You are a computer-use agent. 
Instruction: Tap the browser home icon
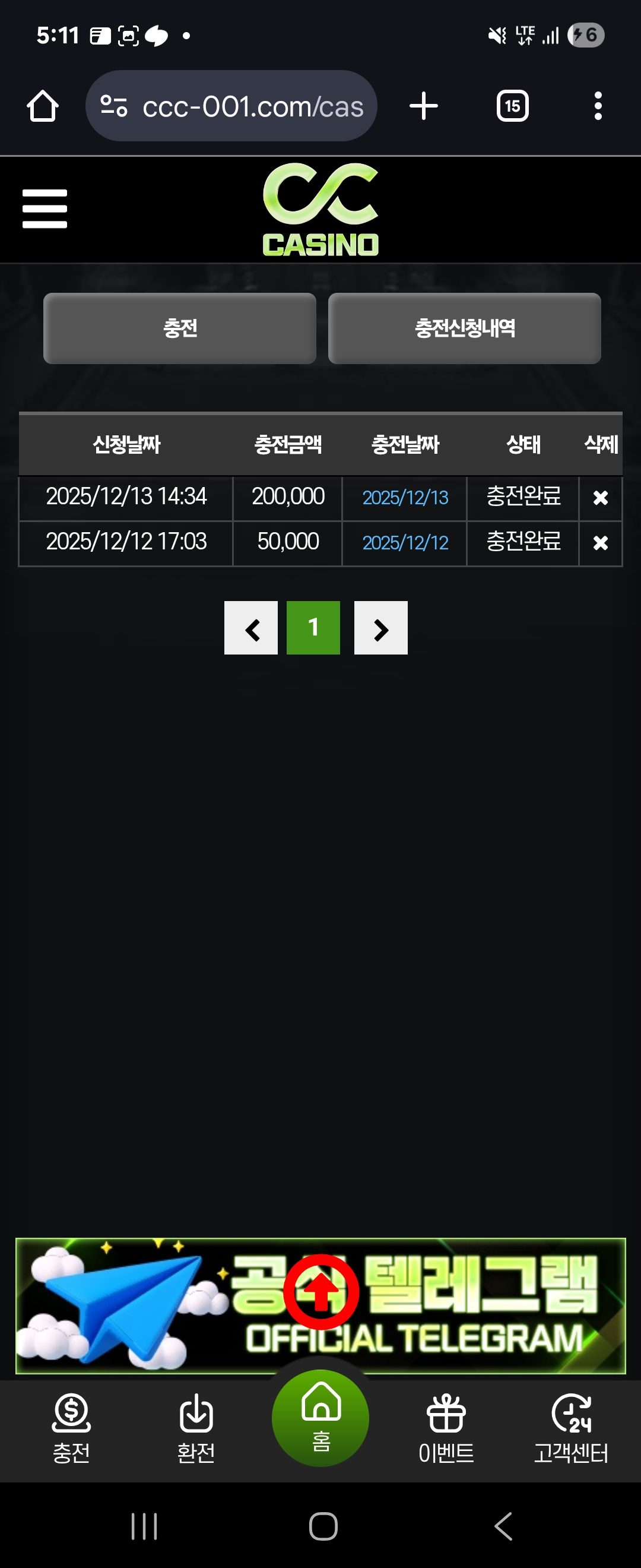(x=43, y=106)
